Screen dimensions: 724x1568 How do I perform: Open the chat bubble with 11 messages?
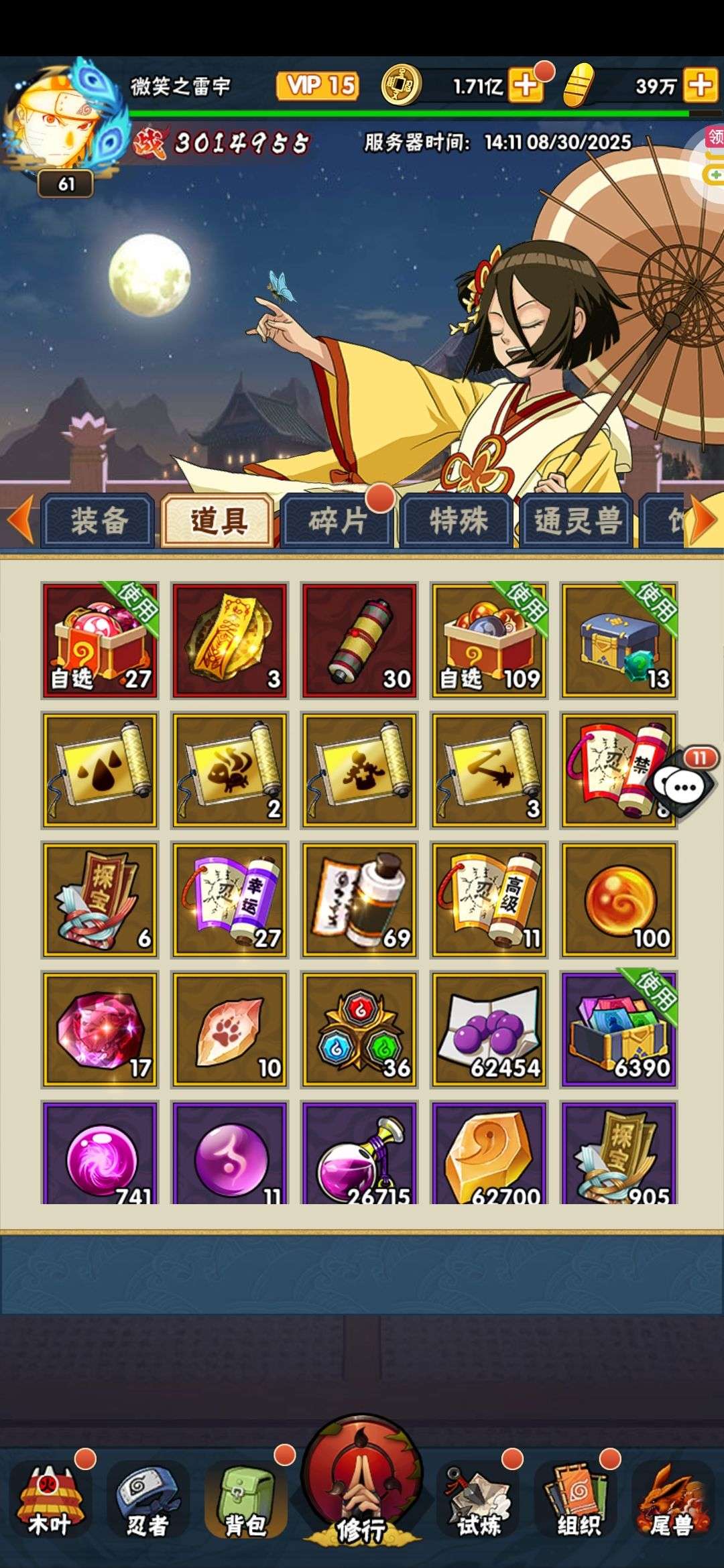pos(683,784)
